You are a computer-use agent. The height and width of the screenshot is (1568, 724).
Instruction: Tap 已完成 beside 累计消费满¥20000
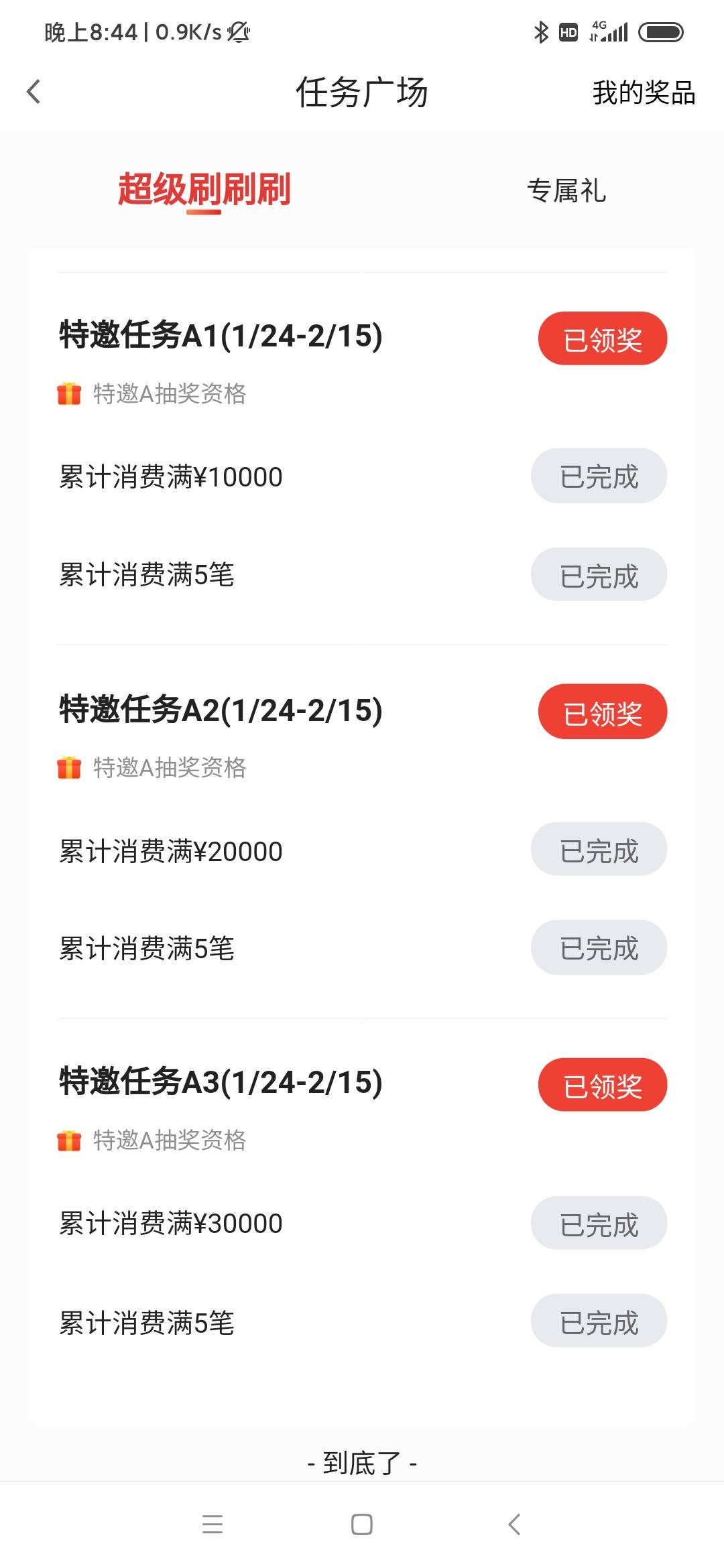(599, 849)
